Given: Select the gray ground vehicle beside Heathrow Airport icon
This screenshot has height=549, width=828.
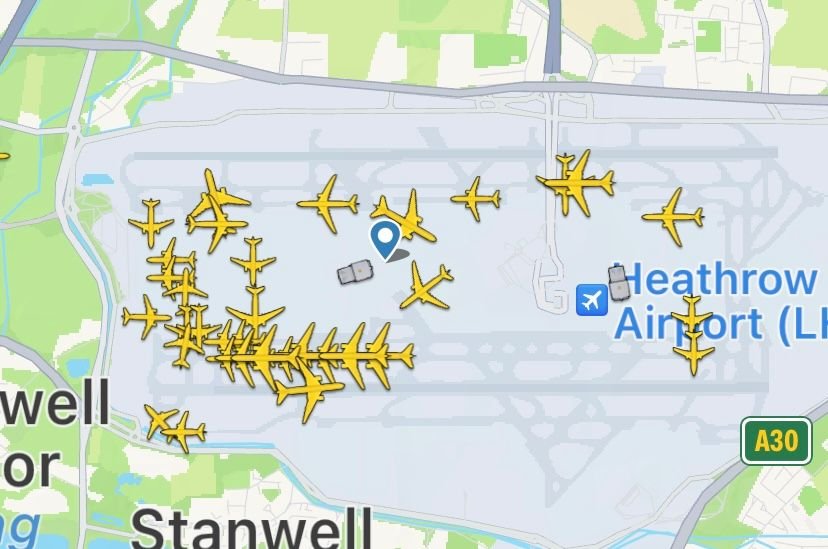Looking at the screenshot, I should point(620,283).
